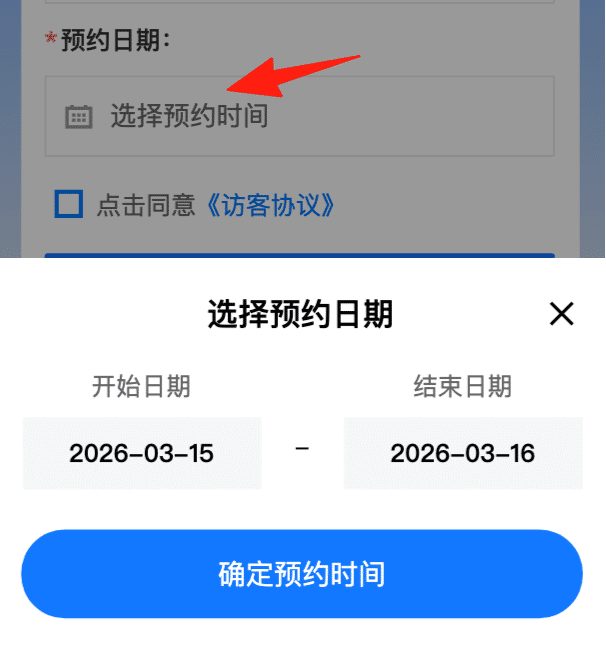Change the 开始日期 2026-03-15 field

click(142, 453)
